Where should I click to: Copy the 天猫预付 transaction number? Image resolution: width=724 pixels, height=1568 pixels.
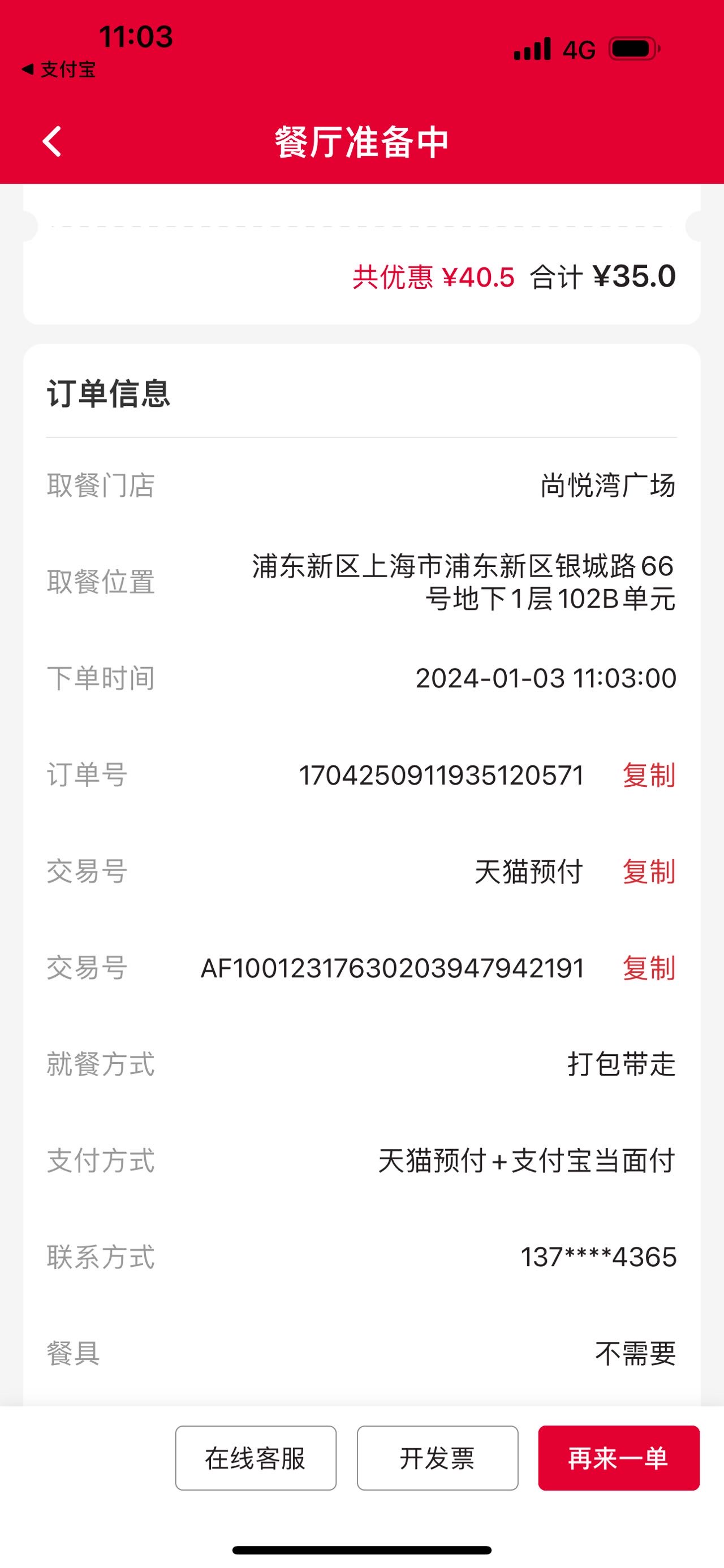(649, 872)
